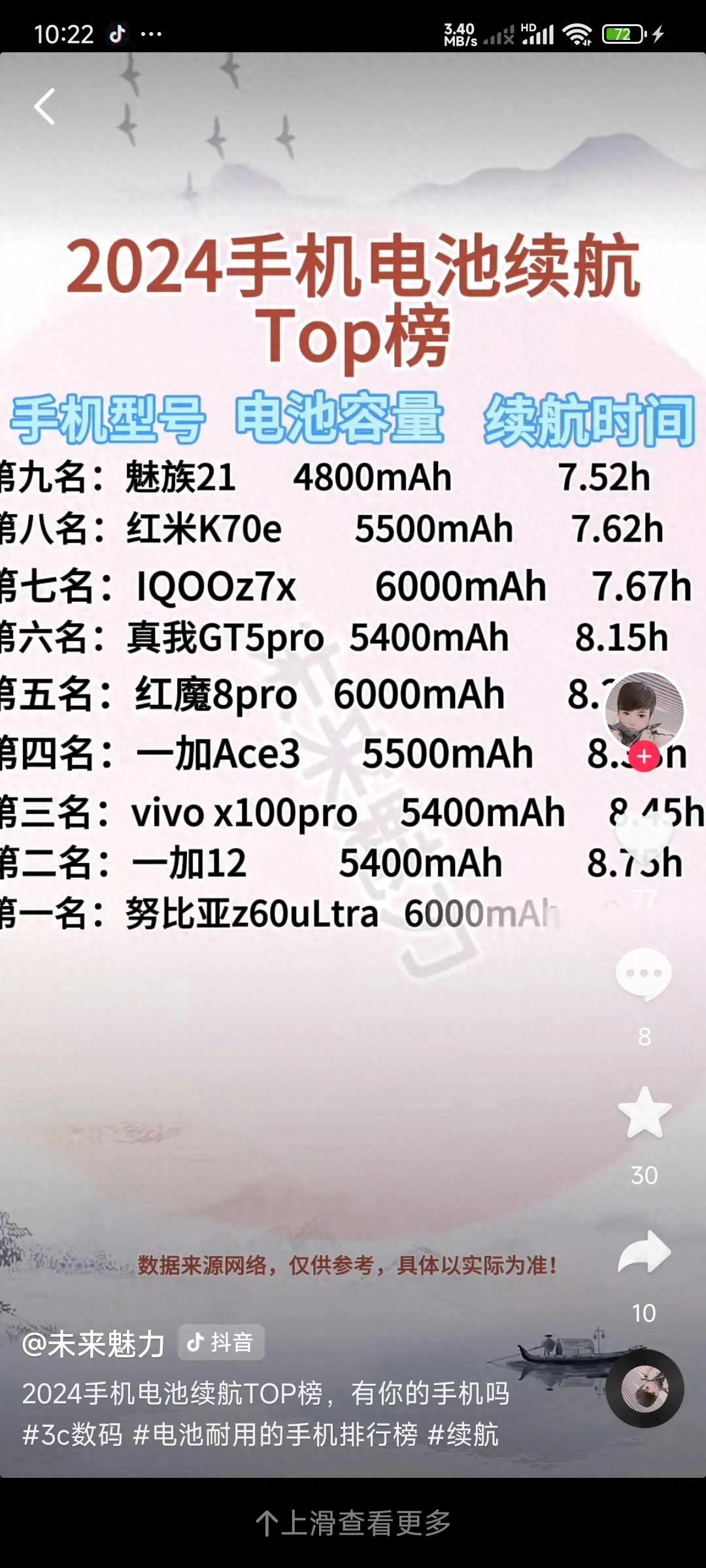
Task: Open the #续航 hashtag
Action: click(x=463, y=1435)
